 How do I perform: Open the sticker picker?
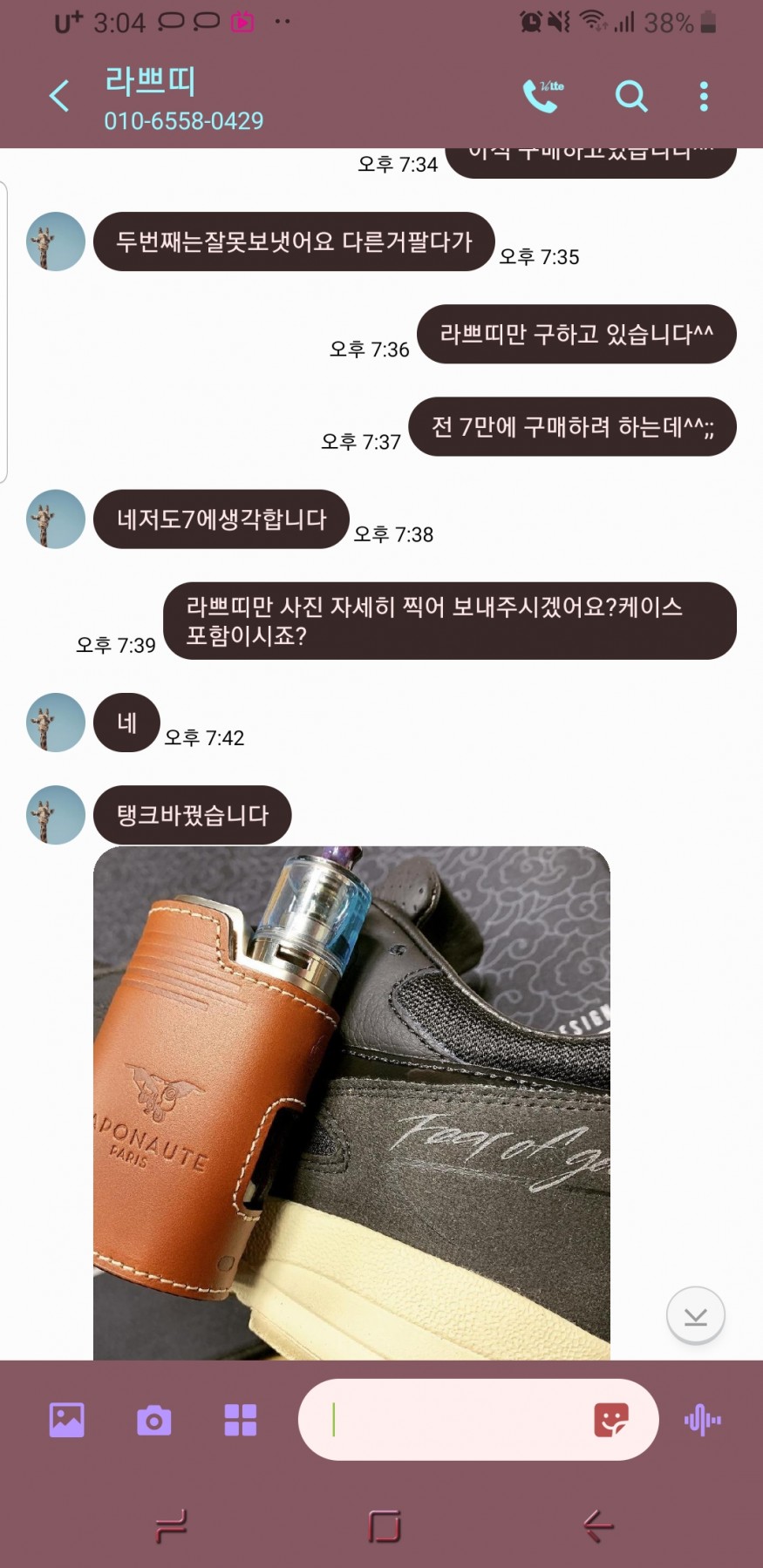[x=610, y=1420]
